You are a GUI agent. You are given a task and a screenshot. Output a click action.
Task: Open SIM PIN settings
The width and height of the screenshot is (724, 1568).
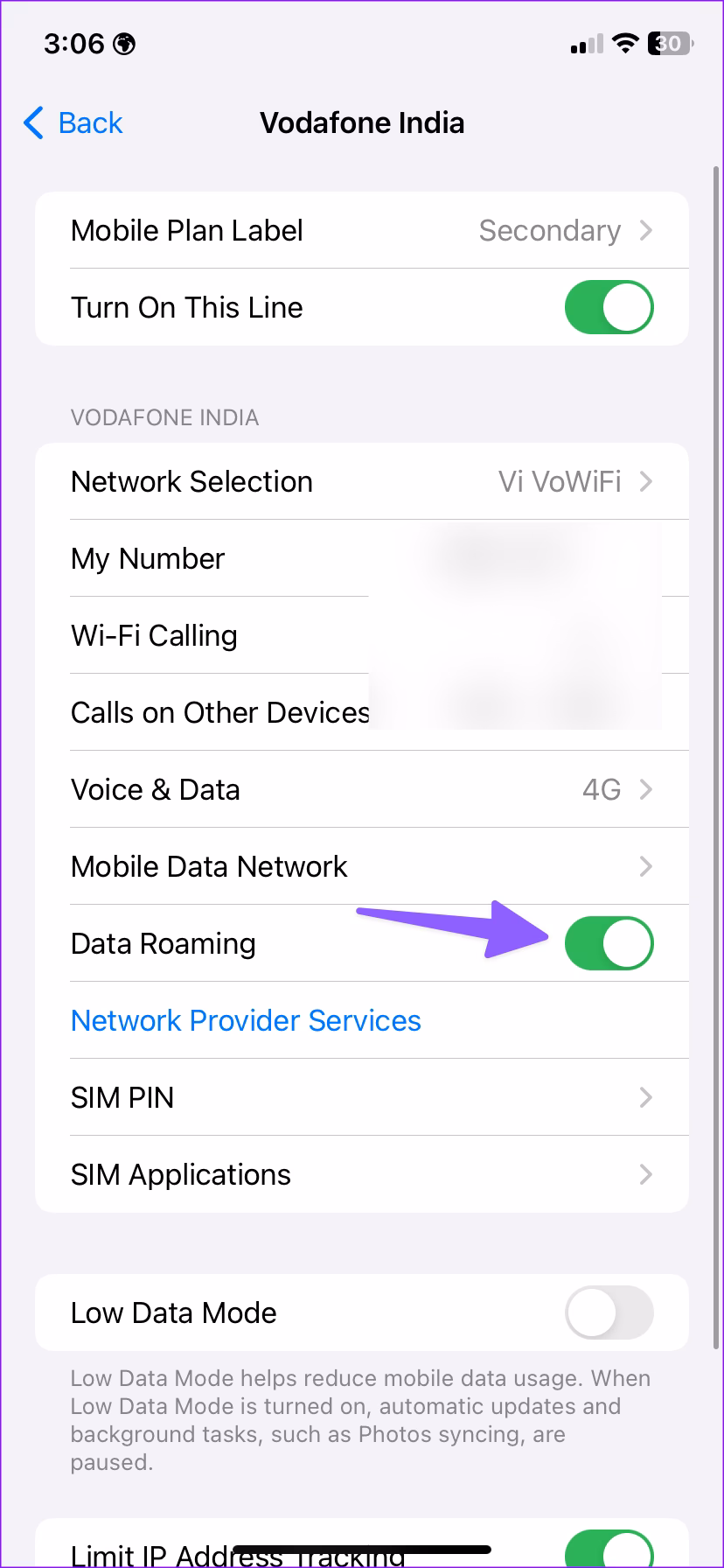[362, 1097]
